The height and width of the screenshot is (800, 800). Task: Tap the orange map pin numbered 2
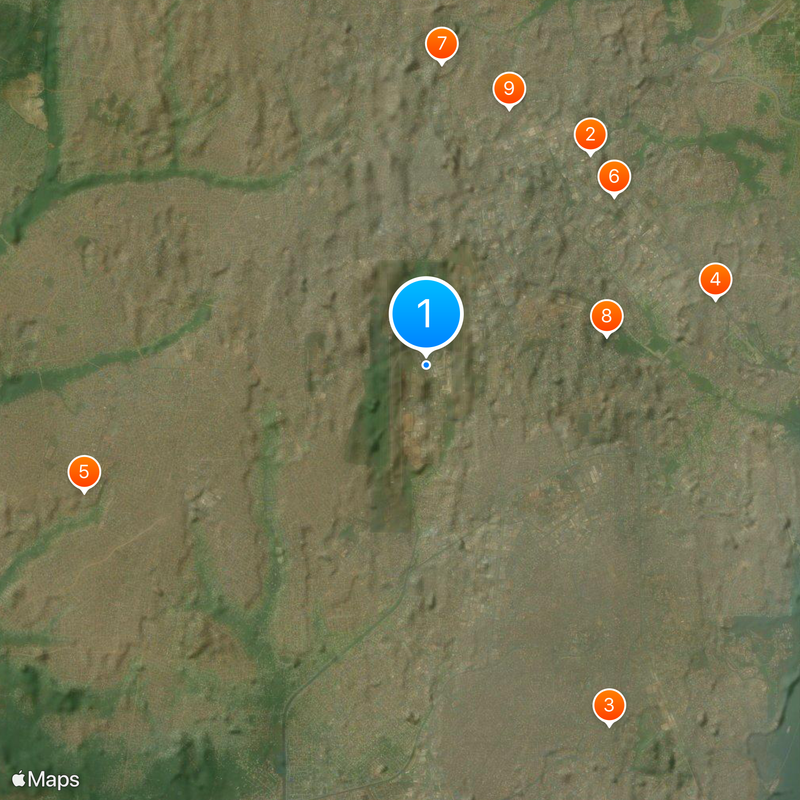[x=590, y=134]
